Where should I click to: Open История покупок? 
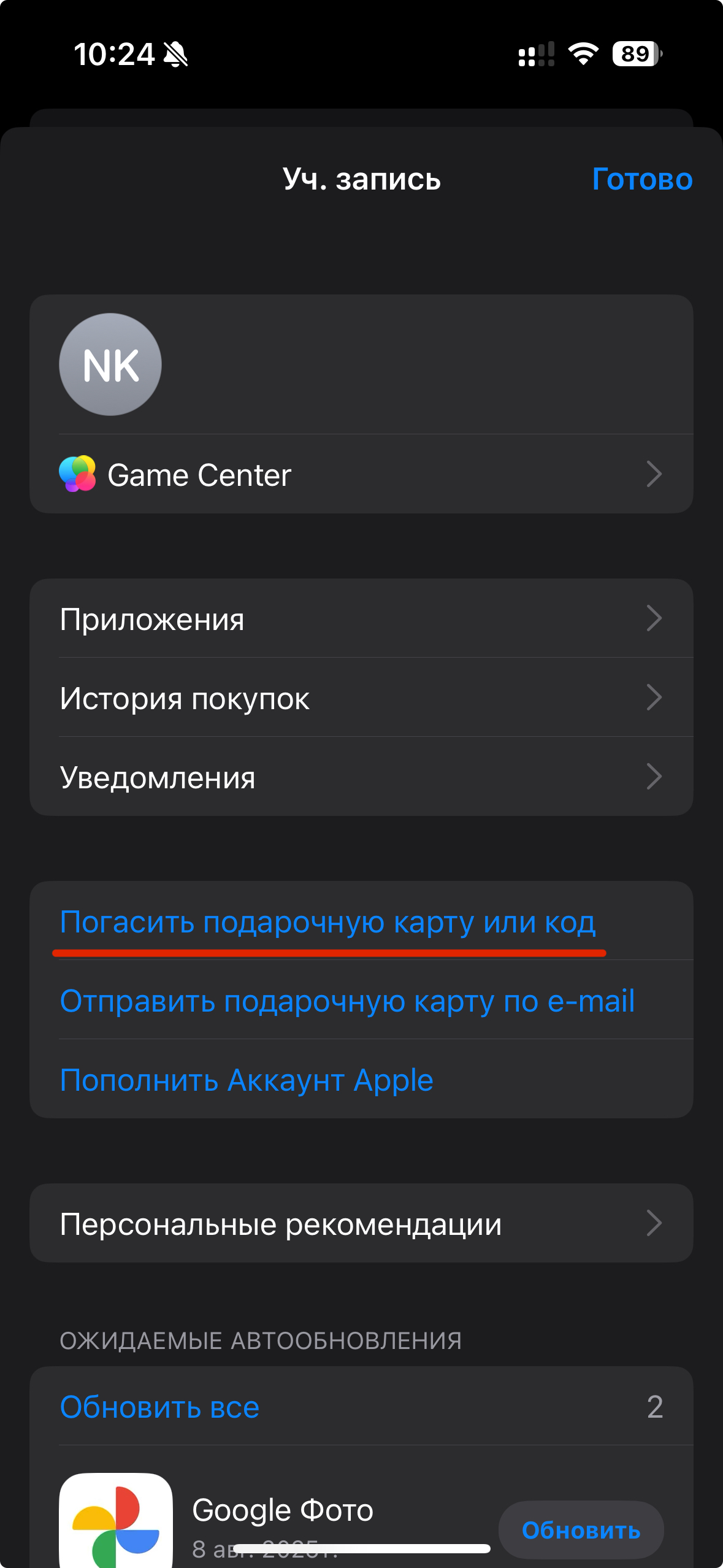361,698
